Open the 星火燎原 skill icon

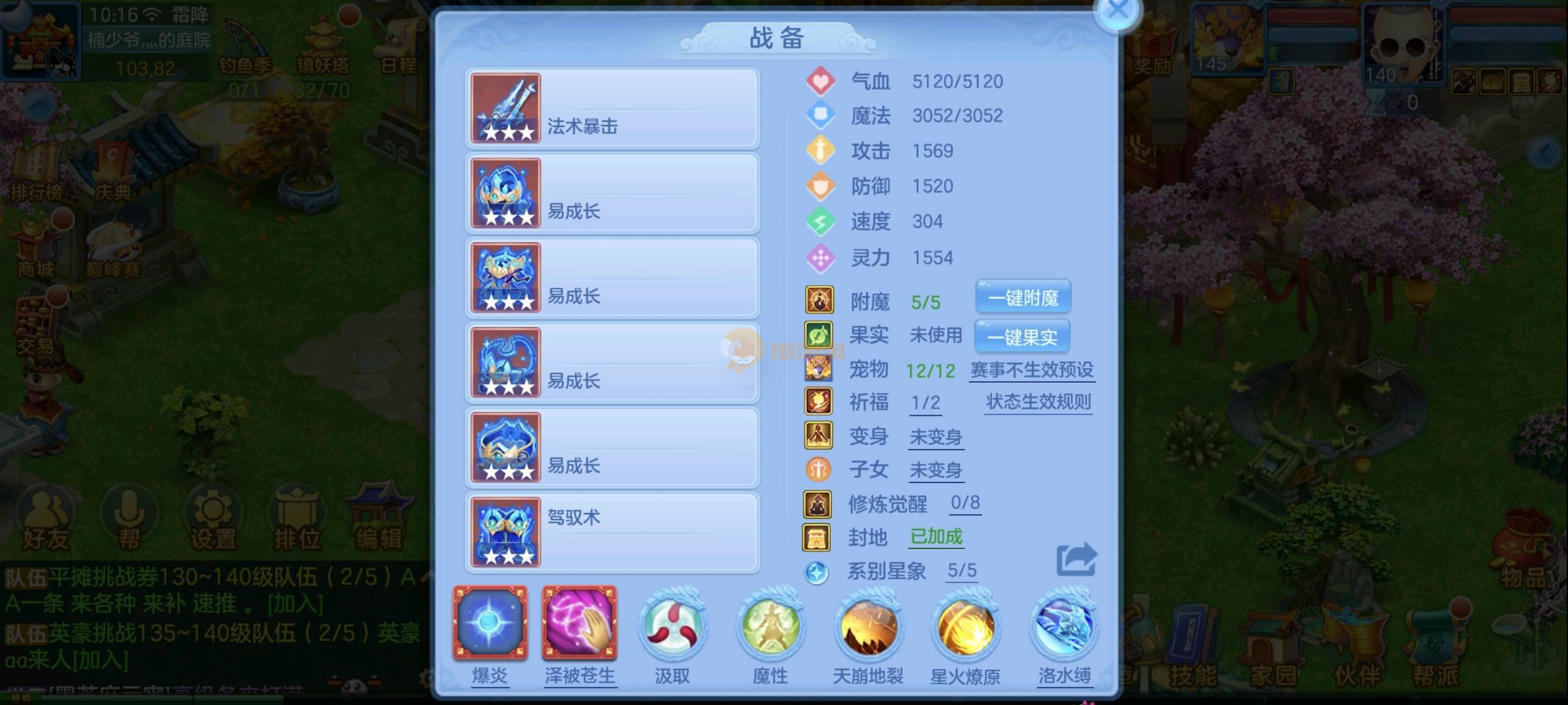(x=965, y=625)
